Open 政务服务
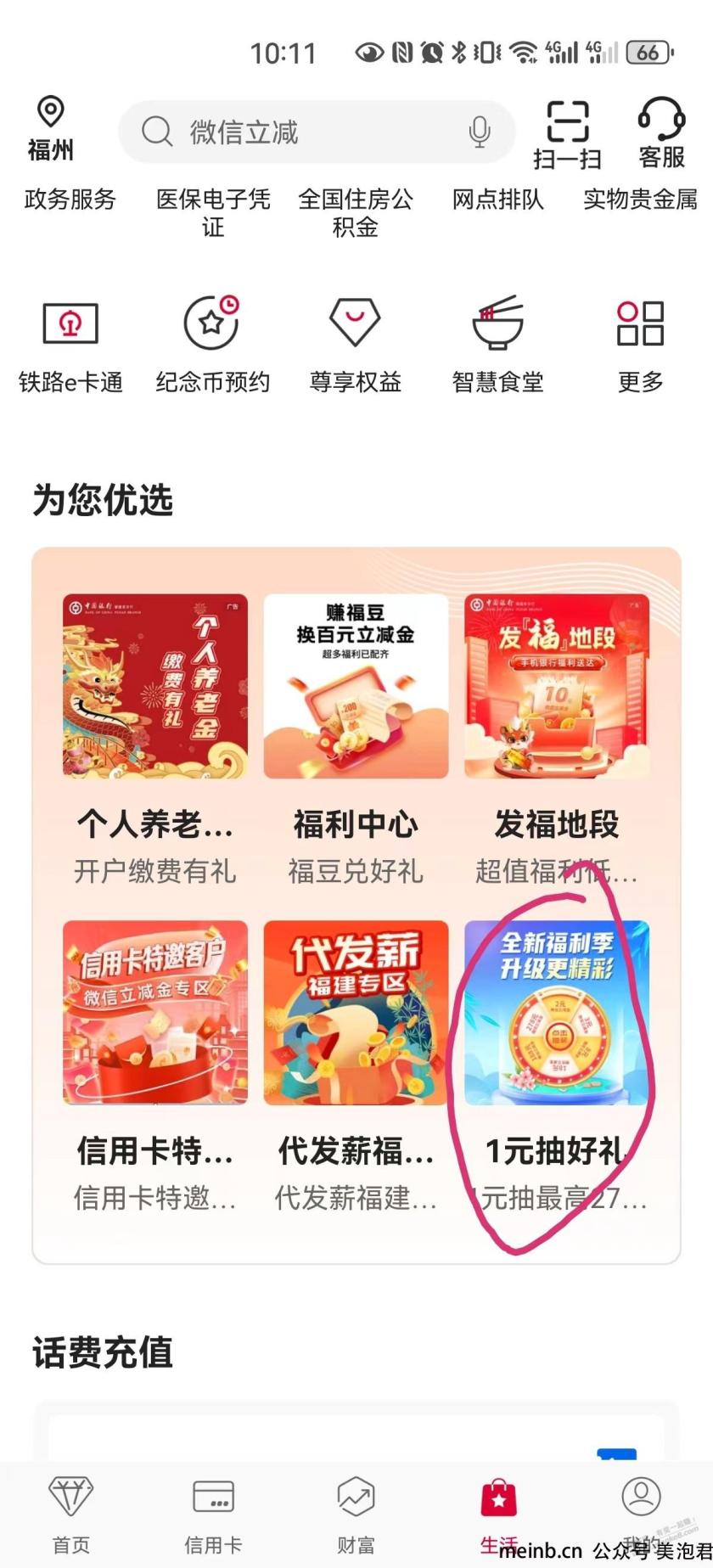Screen dimensions: 713x1568 tap(70, 200)
